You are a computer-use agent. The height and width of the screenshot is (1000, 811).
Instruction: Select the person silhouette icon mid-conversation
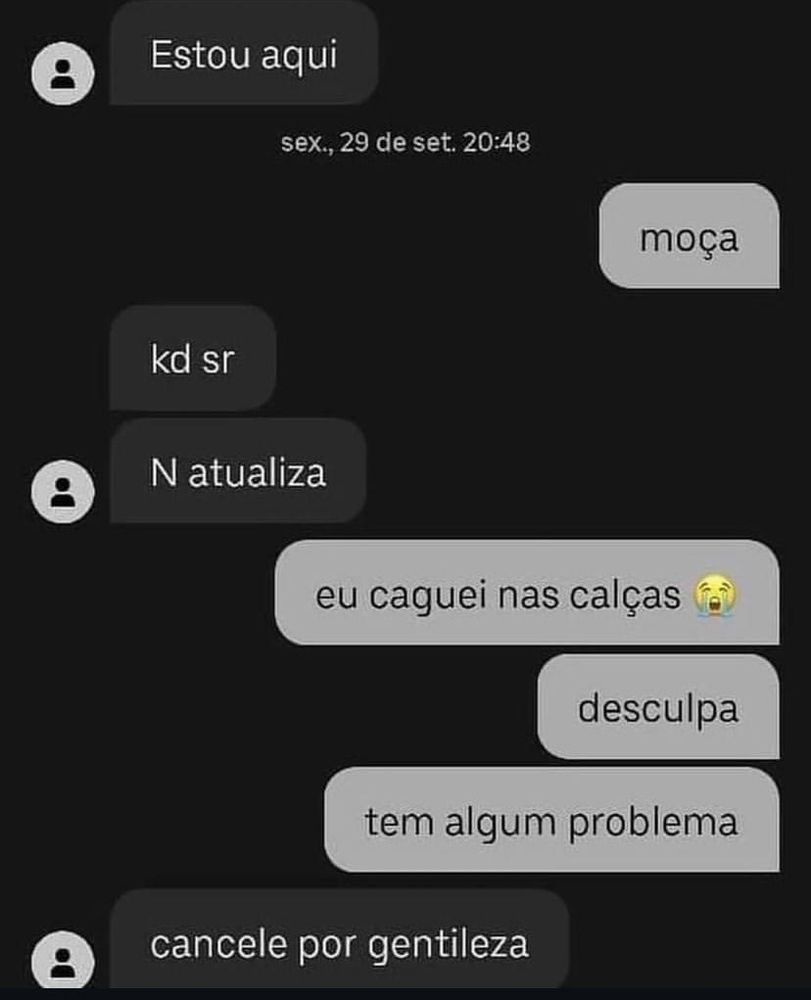point(62,489)
